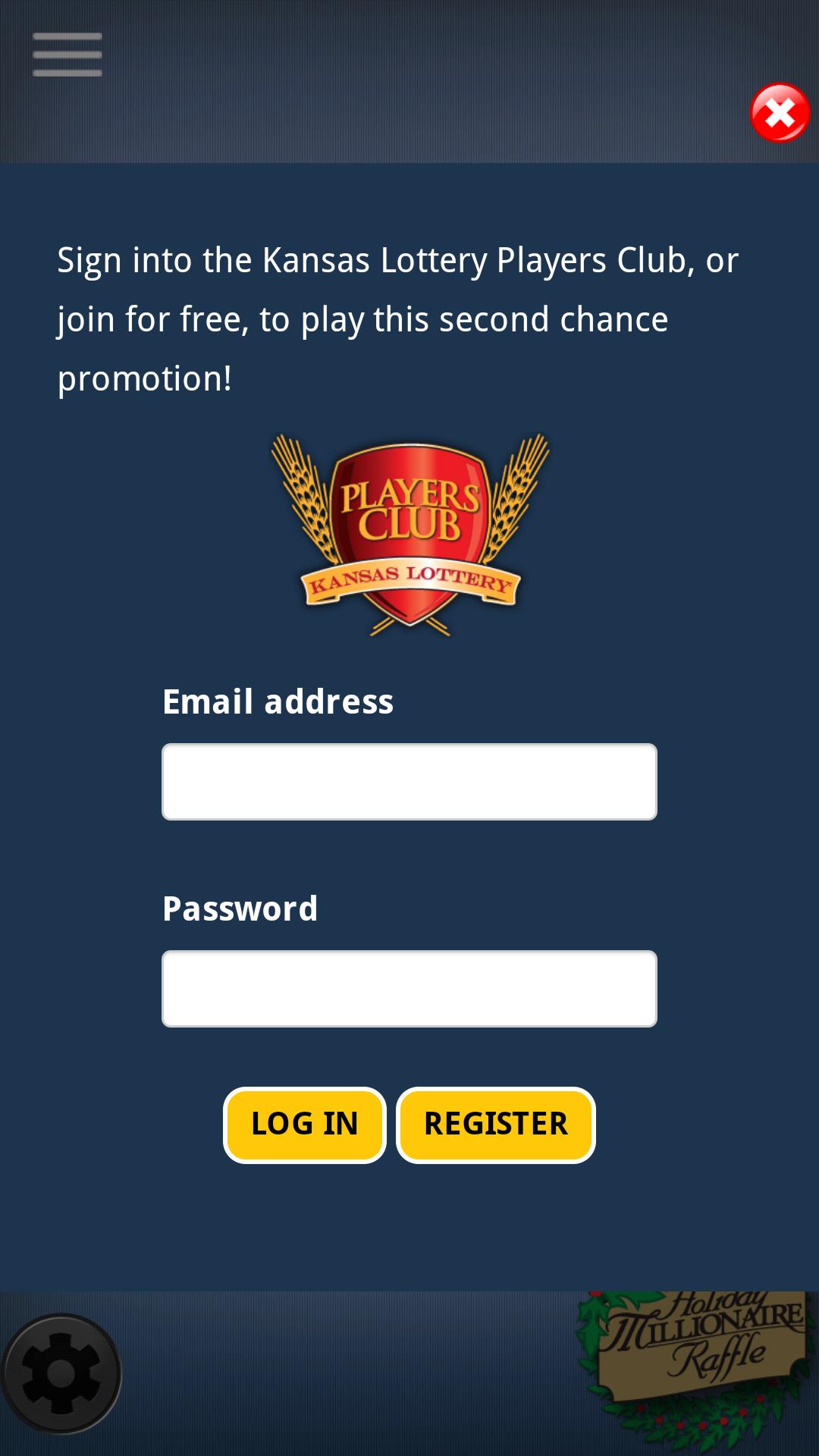This screenshot has width=819, height=1456.
Task: Tap the LOG IN button
Action: click(305, 1125)
